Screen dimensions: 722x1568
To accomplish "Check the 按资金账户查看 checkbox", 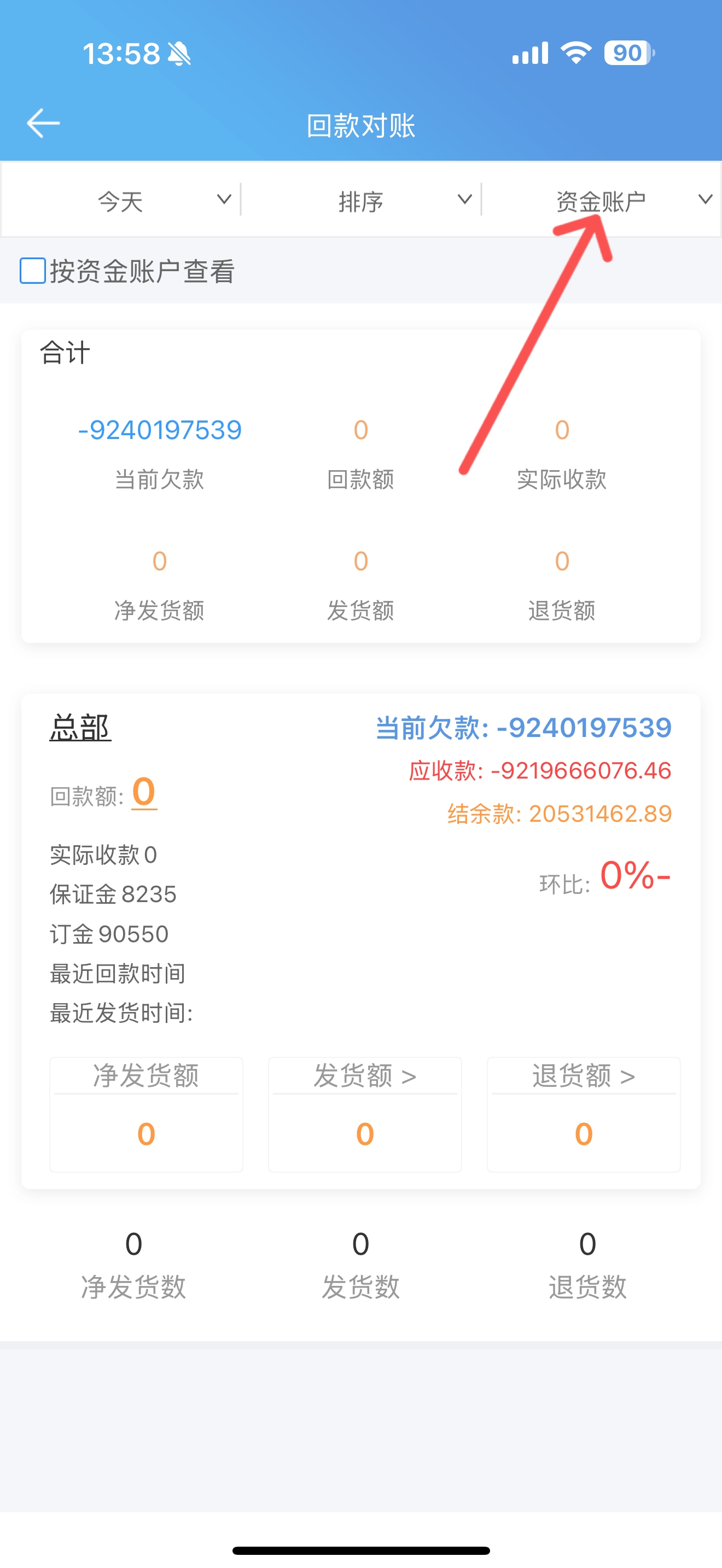I will coord(33,271).
